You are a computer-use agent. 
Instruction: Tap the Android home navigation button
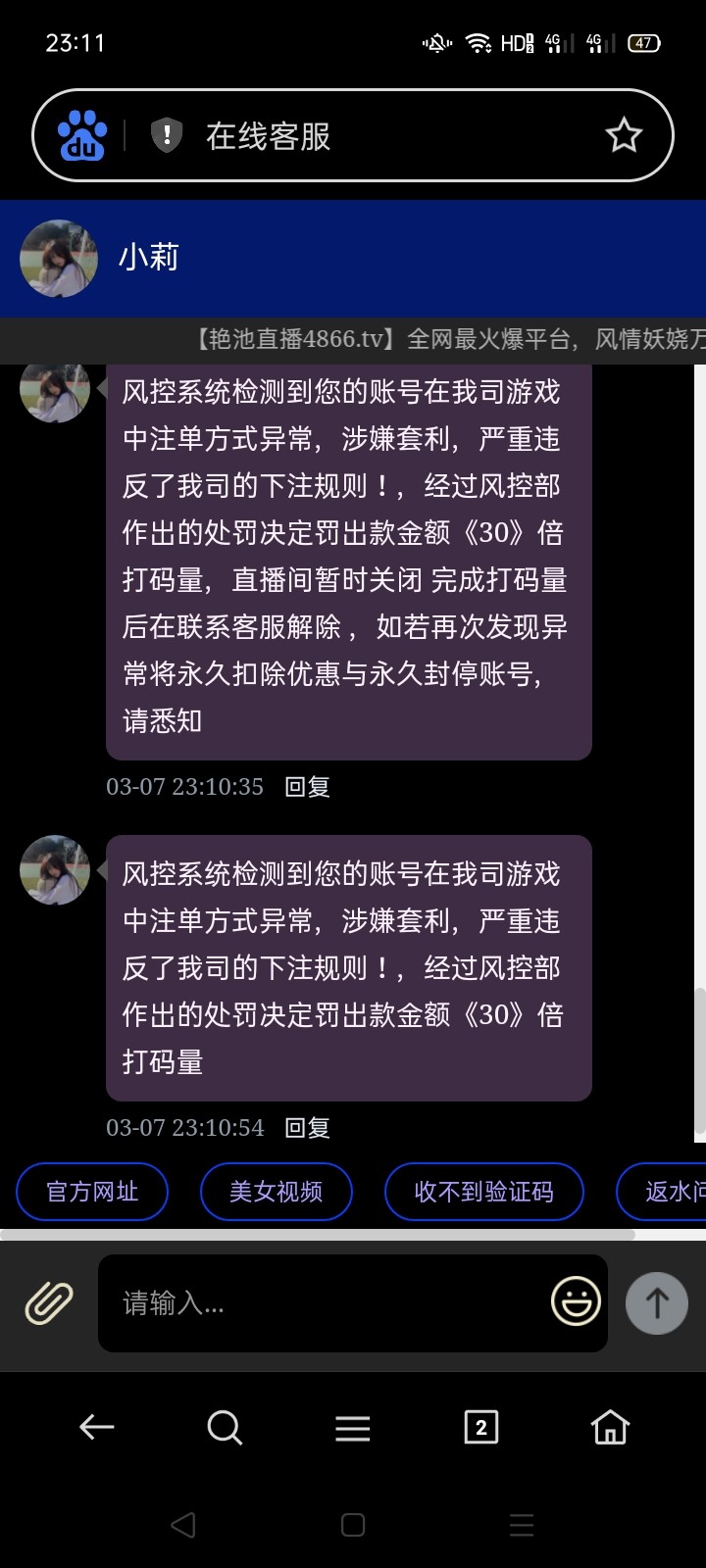[x=353, y=1525]
